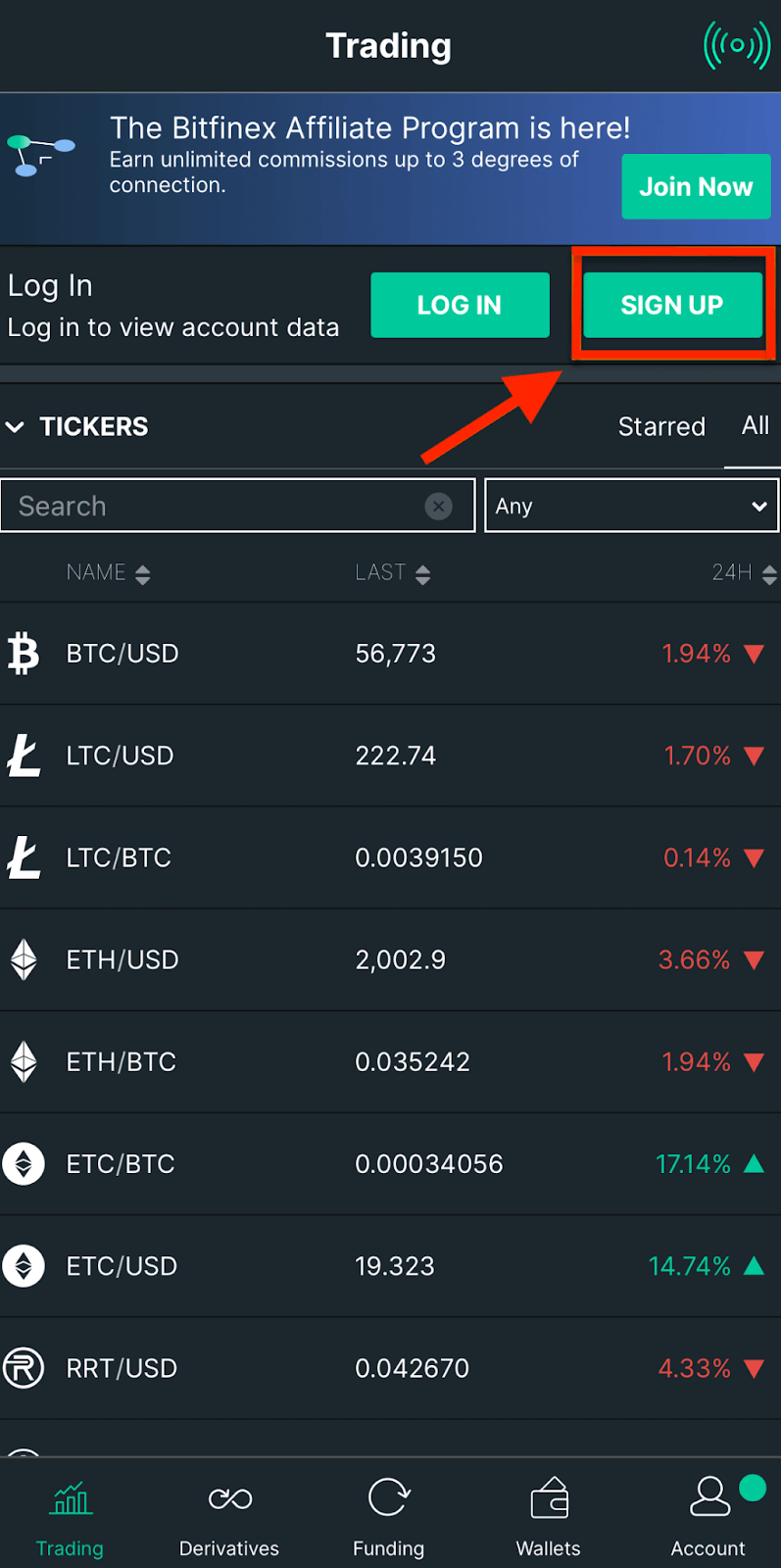Expand the dropdown arrow next to Any

point(758,507)
